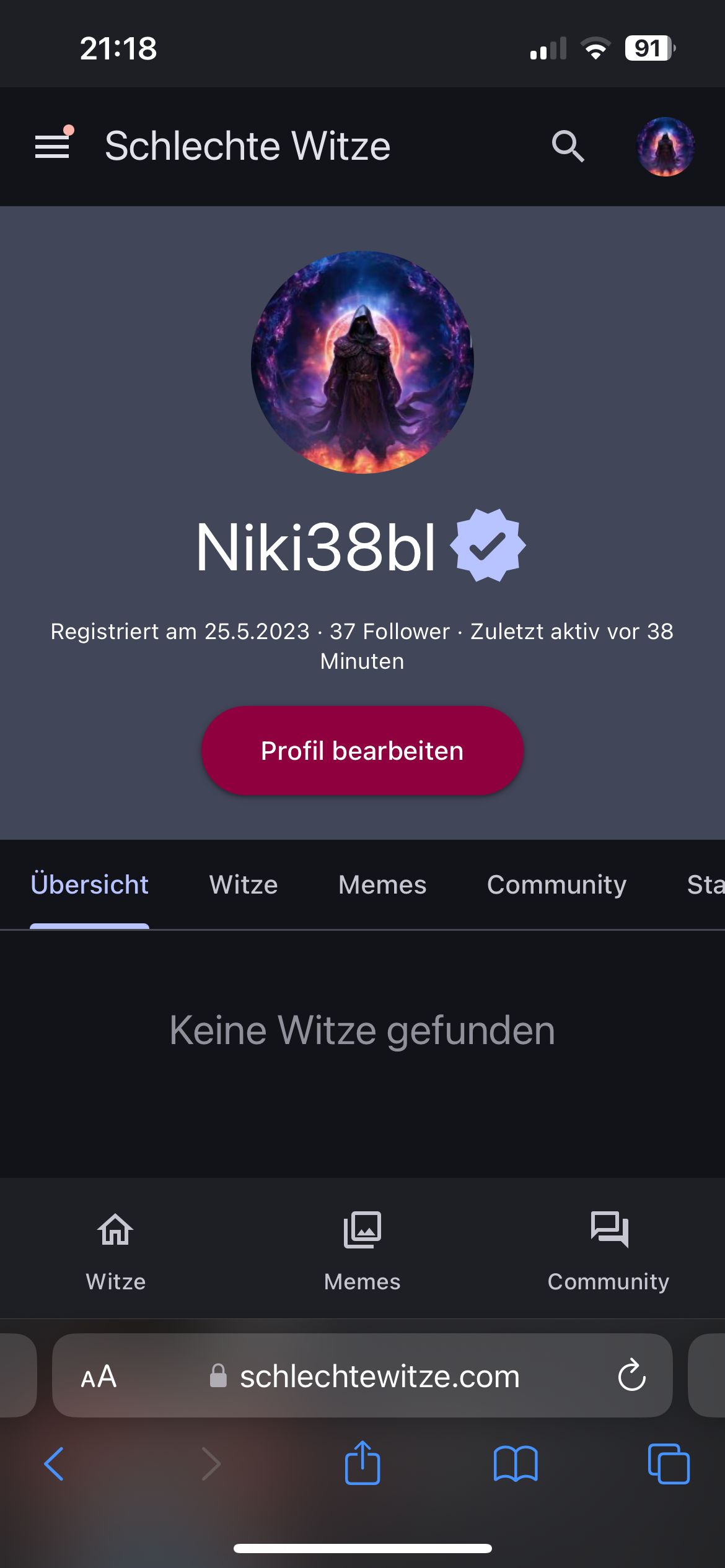Enlarge the large profile picture

click(362, 362)
